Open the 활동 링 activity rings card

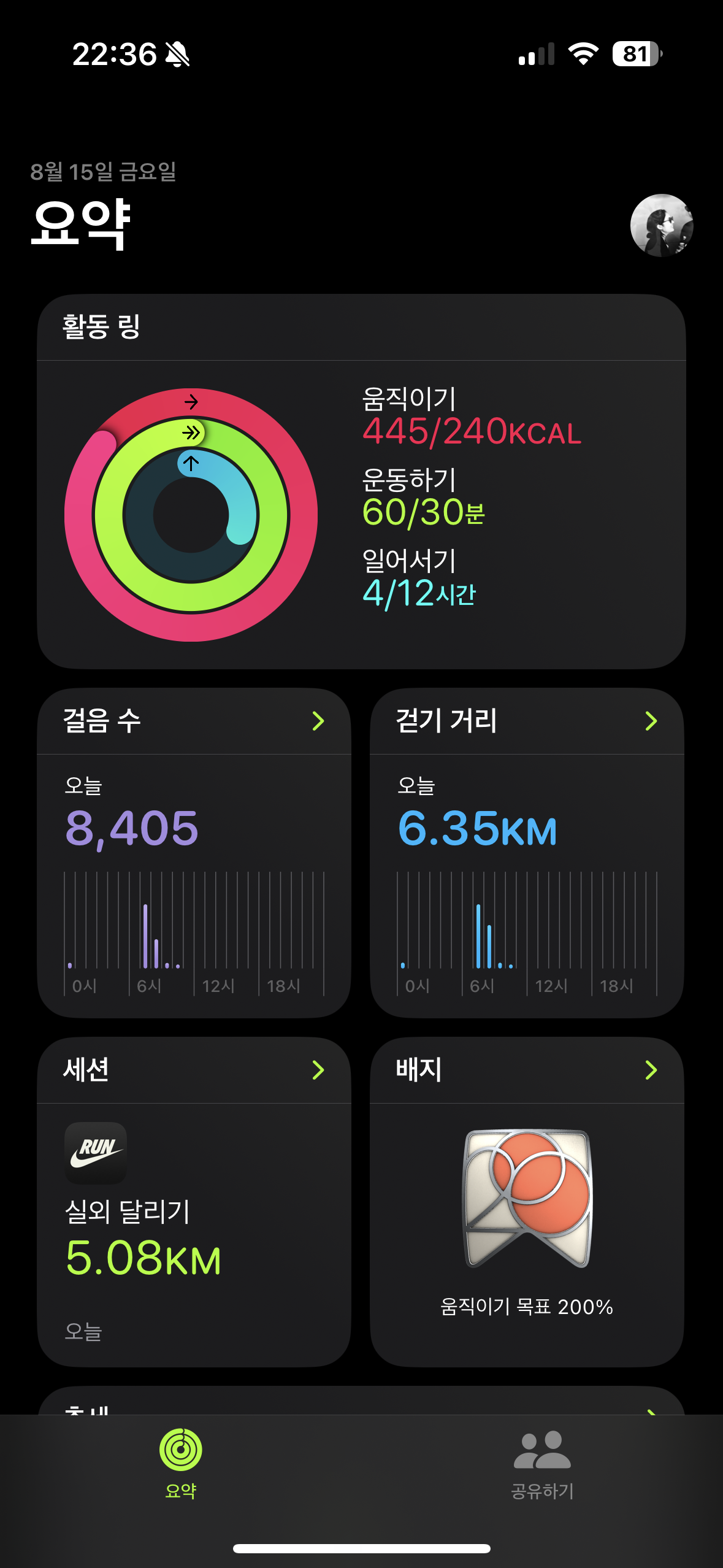[x=361, y=481]
